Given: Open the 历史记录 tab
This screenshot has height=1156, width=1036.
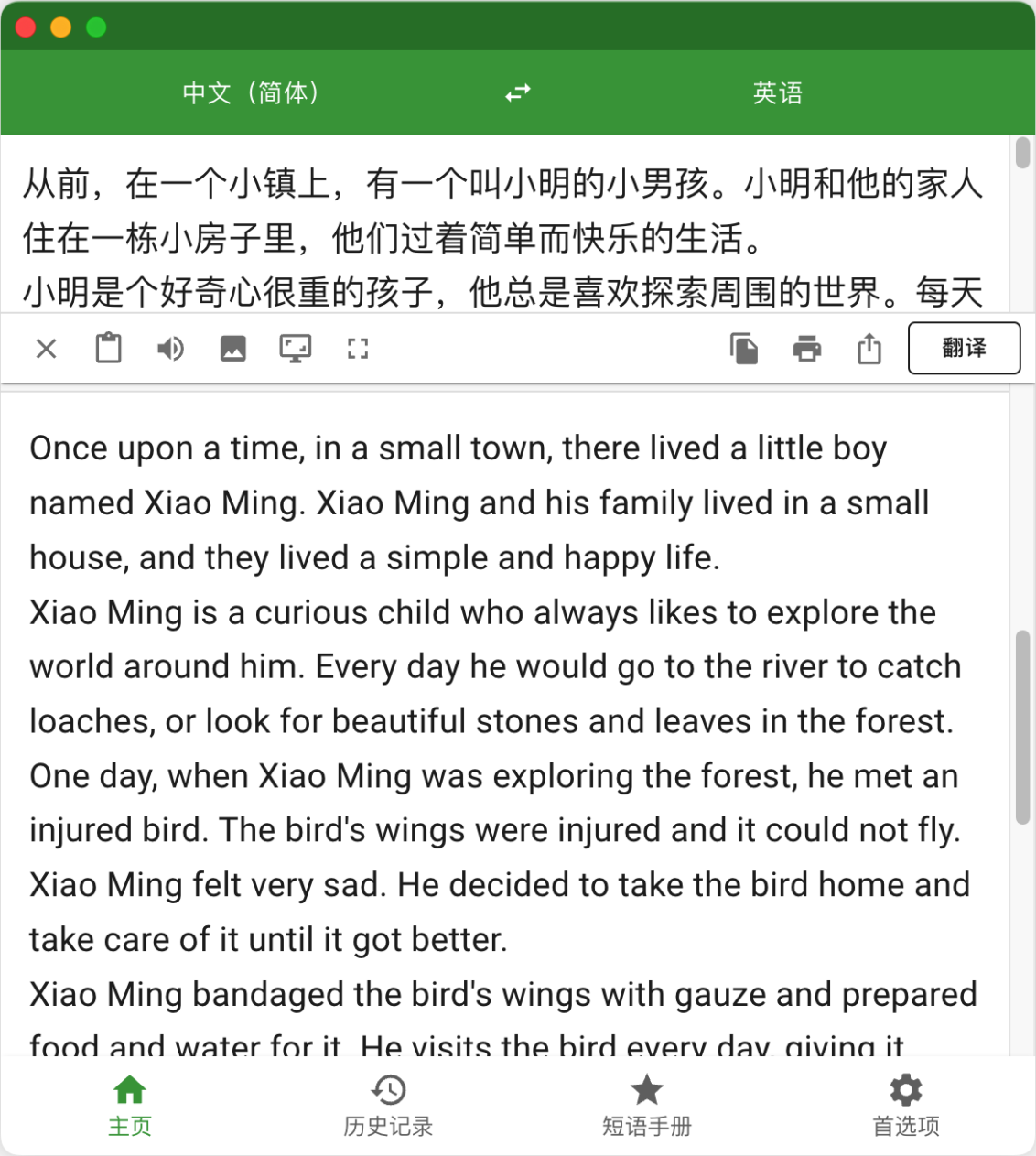Looking at the screenshot, I should point(388,1105).
